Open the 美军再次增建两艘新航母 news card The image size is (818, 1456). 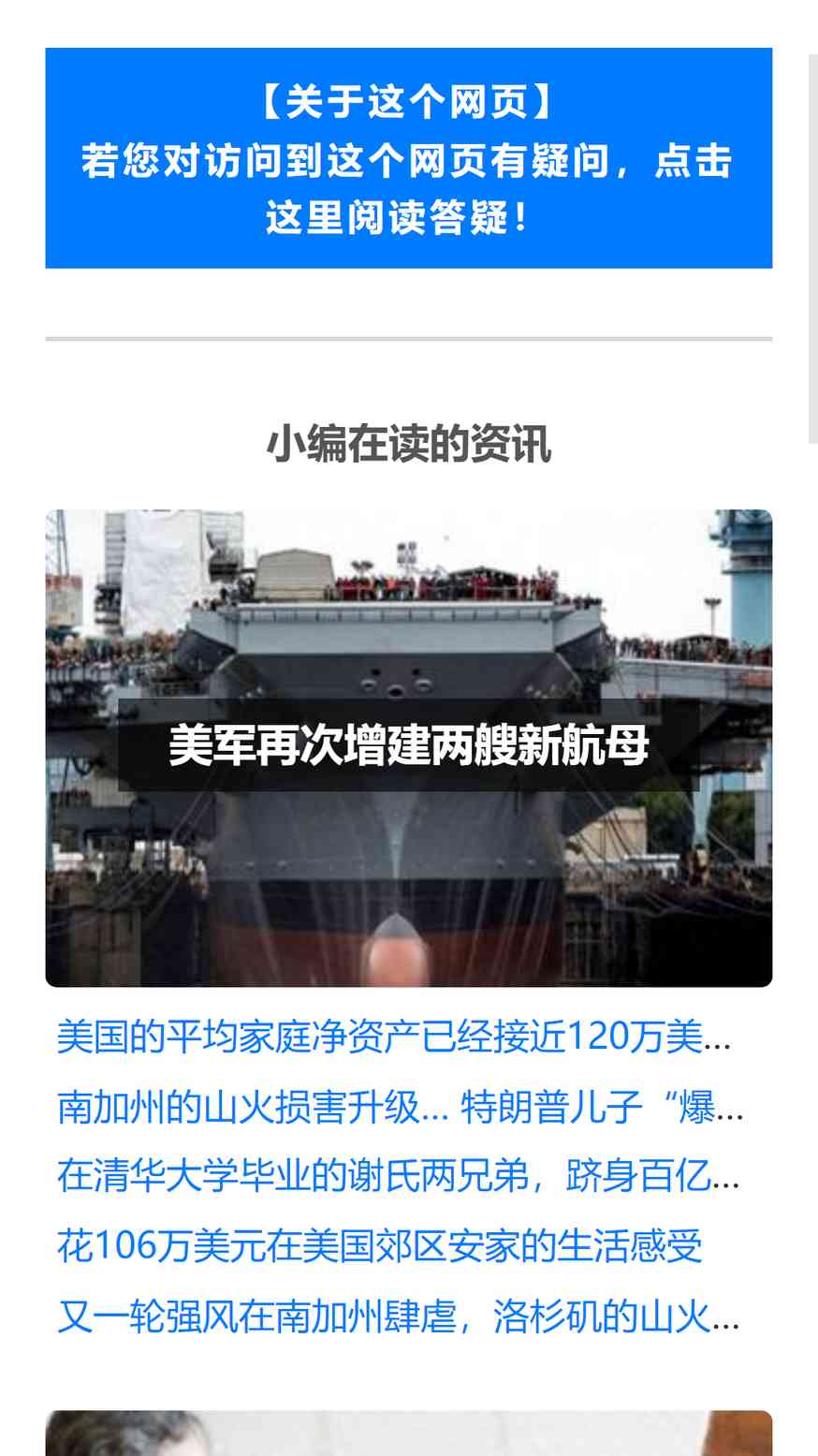coord(408,748)
